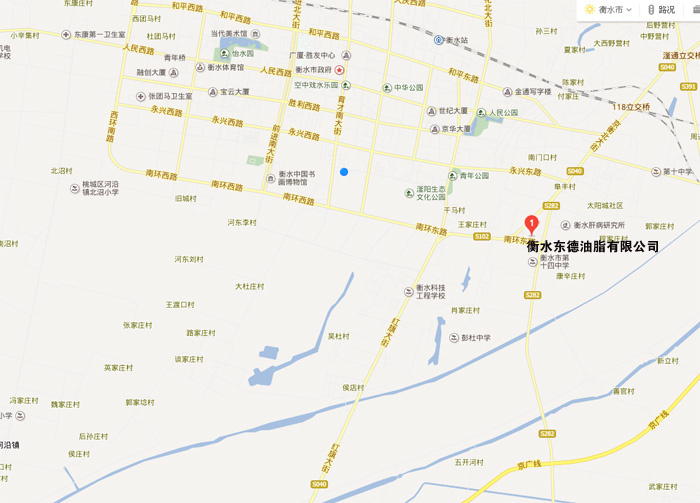This screenshot has height=503, width=700.
Task: Tap the red location marker numbered 1
Action: coord(532,225)
